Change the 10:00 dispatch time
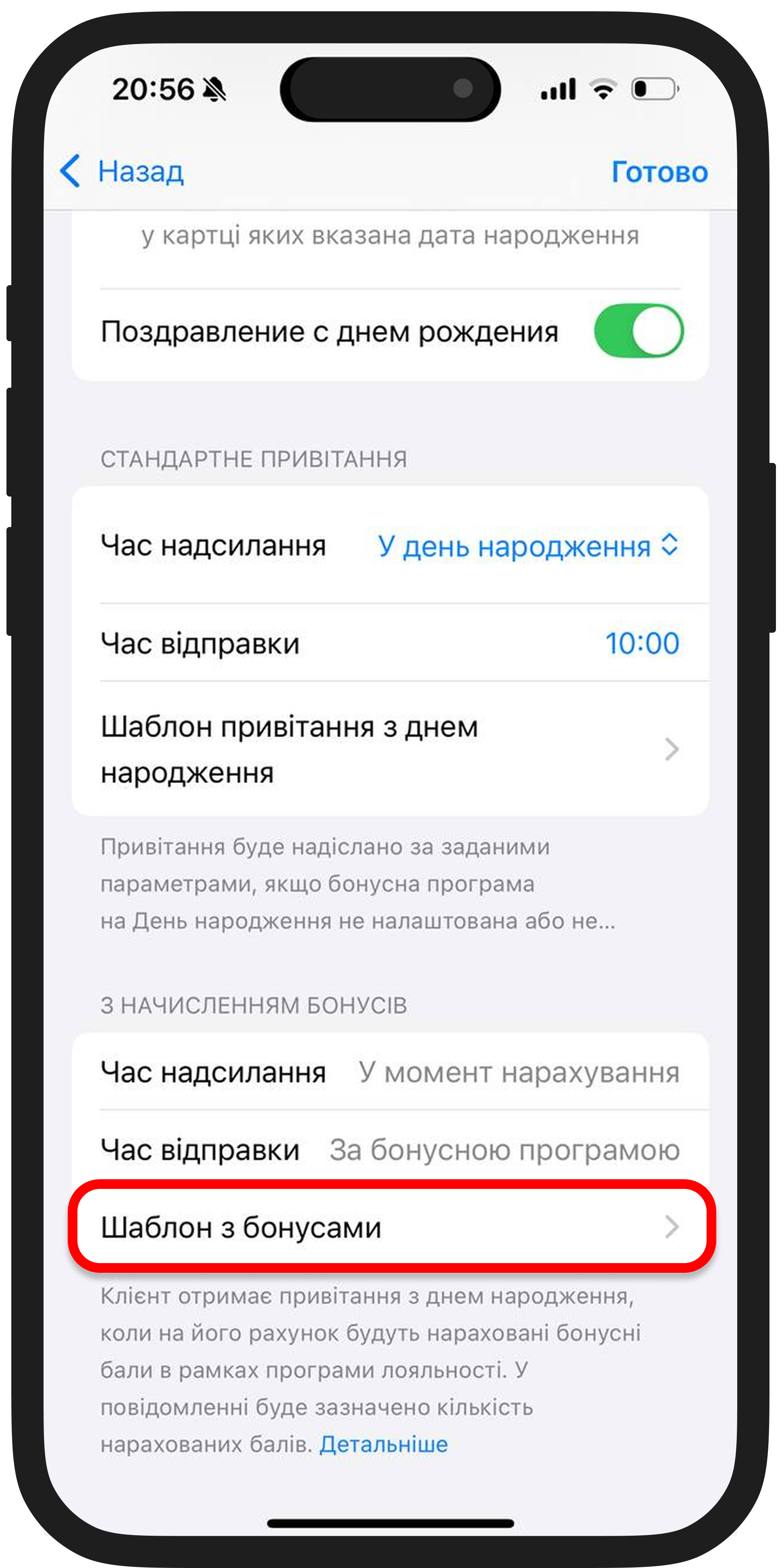This screenshot has height=1568, width=784. pyautogui.click(x=642, y=643)
